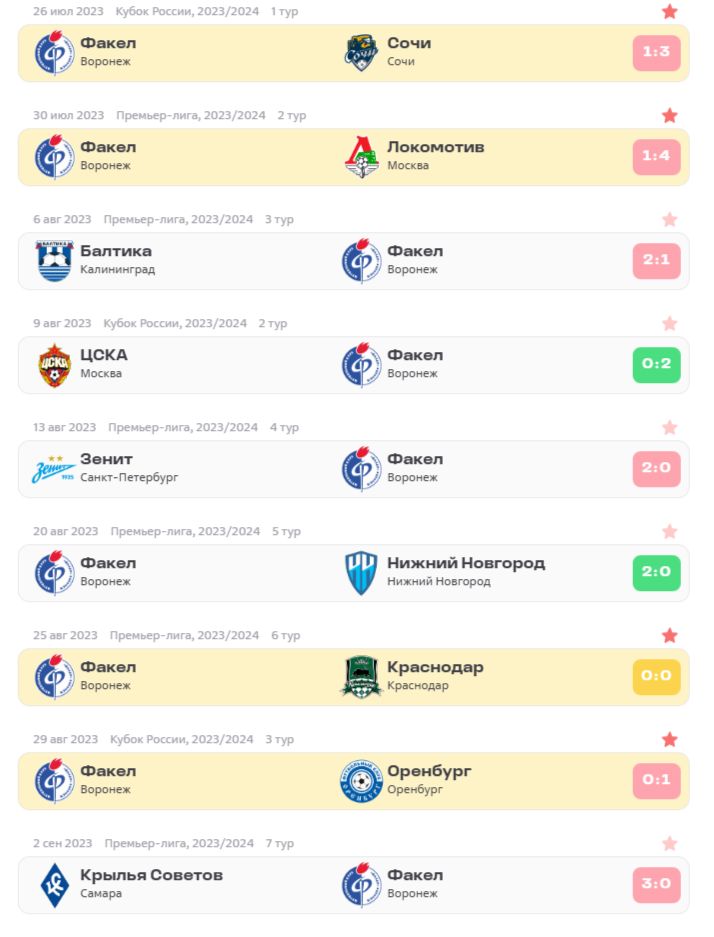Open the Факел vs Оренбург cup match

(x=353, y=781)
